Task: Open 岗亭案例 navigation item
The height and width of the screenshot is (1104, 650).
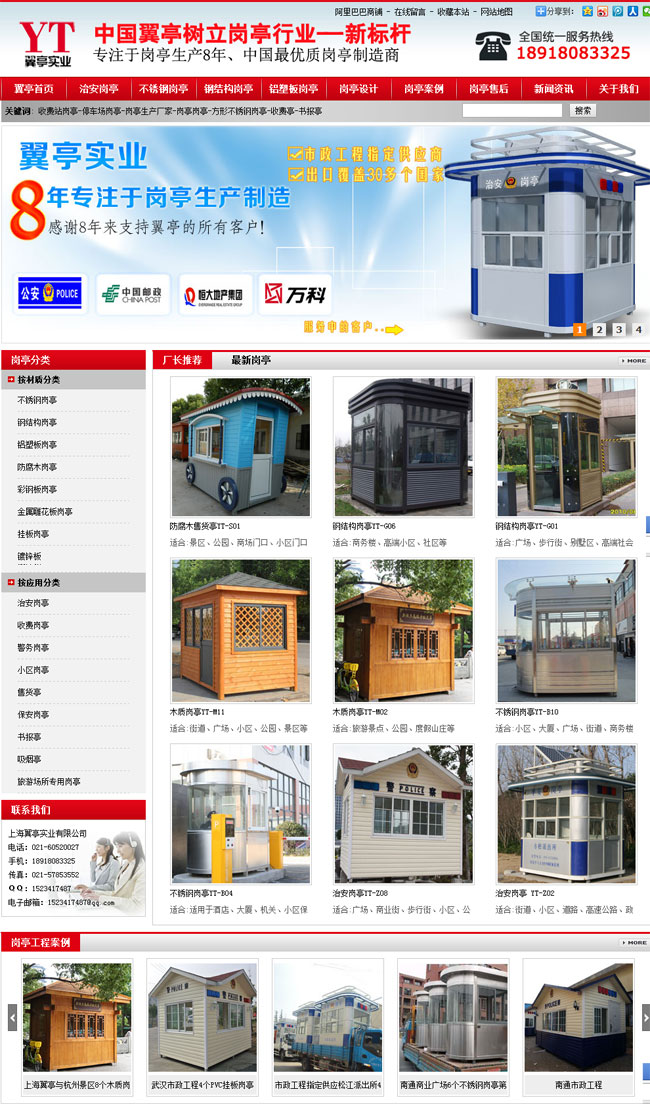Action: (423, 89)
